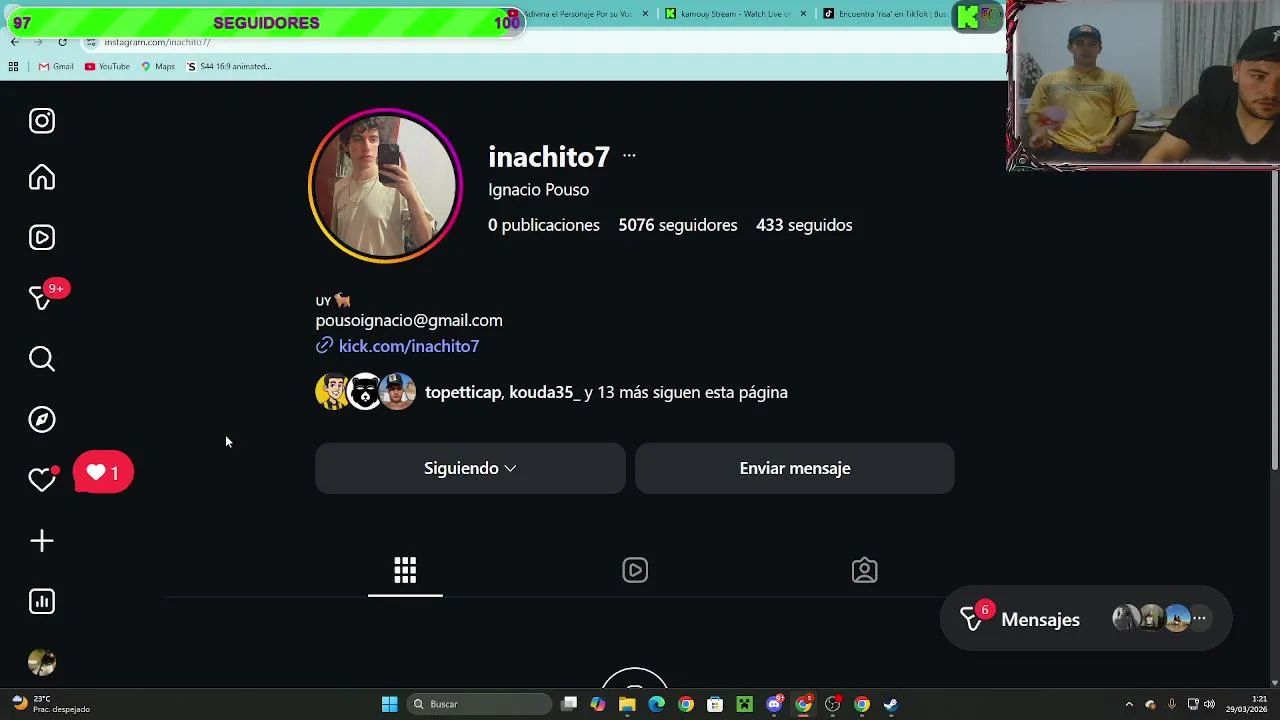Switch to the tagged photos tab
The height and width of the screenshot is (720, 1280).
click(864, 571)
